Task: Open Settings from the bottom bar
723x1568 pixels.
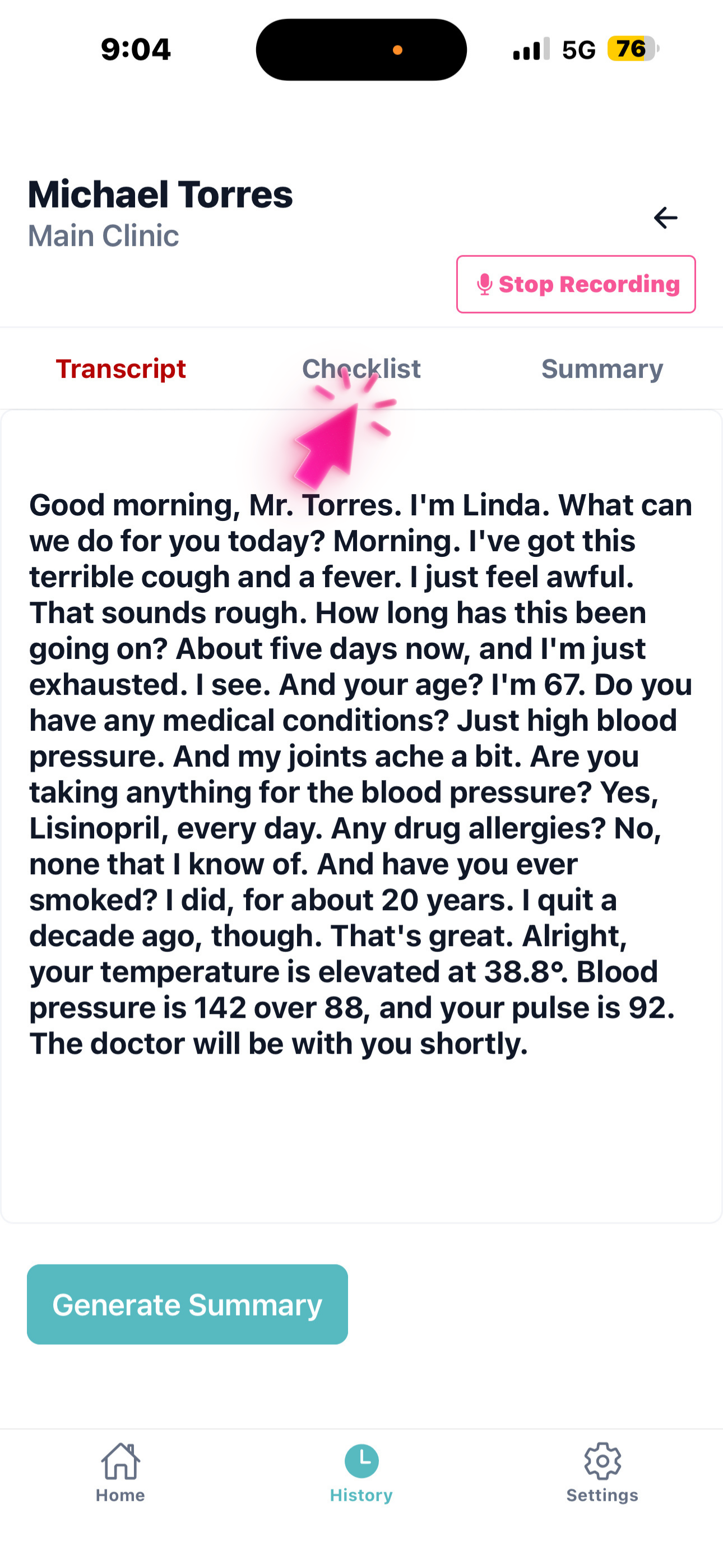Action: [602, 1473]
